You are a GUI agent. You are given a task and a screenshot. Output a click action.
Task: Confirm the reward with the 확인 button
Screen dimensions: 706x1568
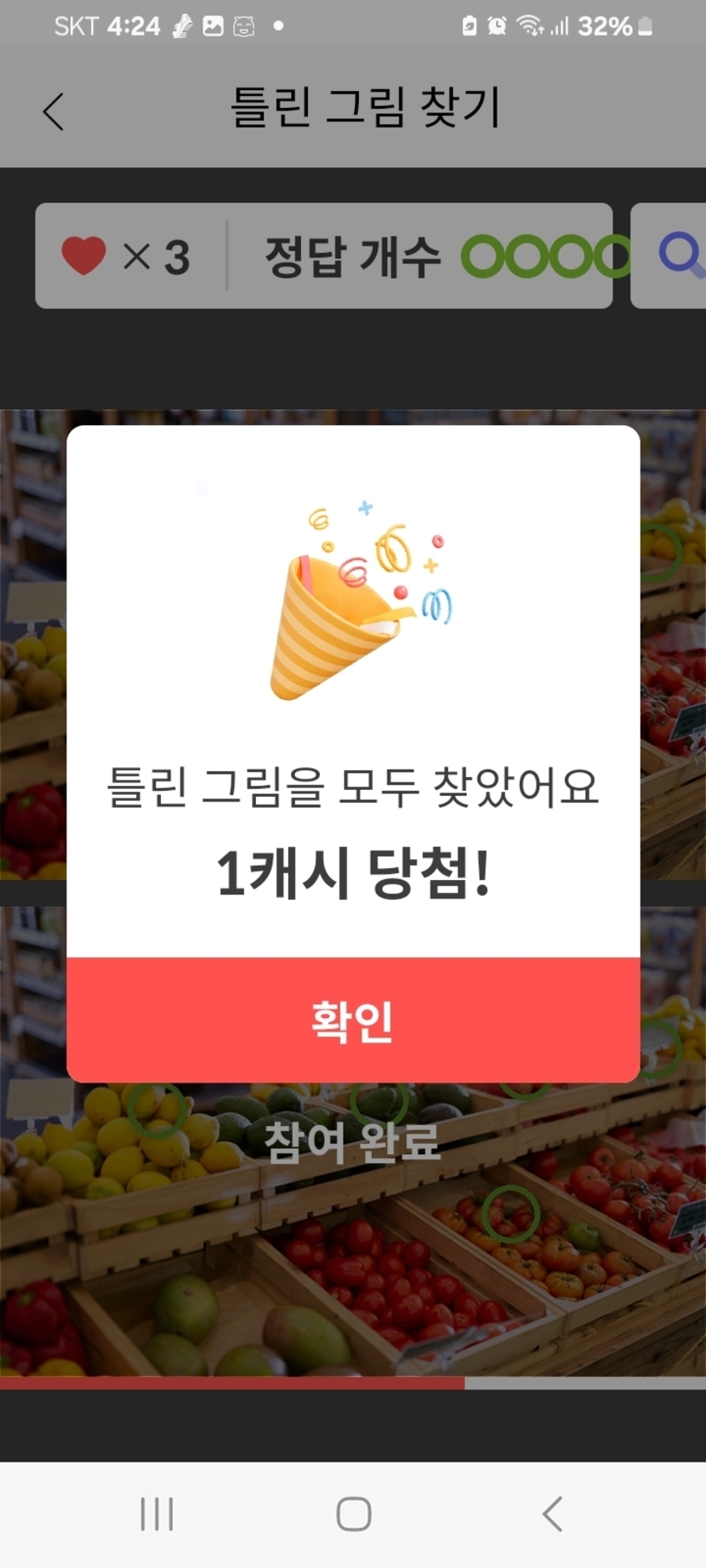click(353, 1020)
